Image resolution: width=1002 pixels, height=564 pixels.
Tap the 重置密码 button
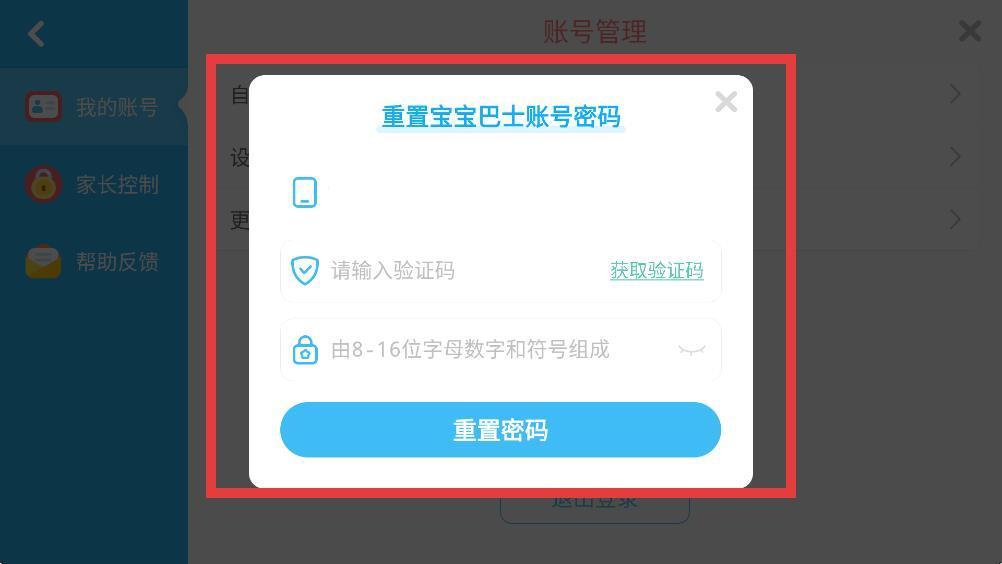500,430
